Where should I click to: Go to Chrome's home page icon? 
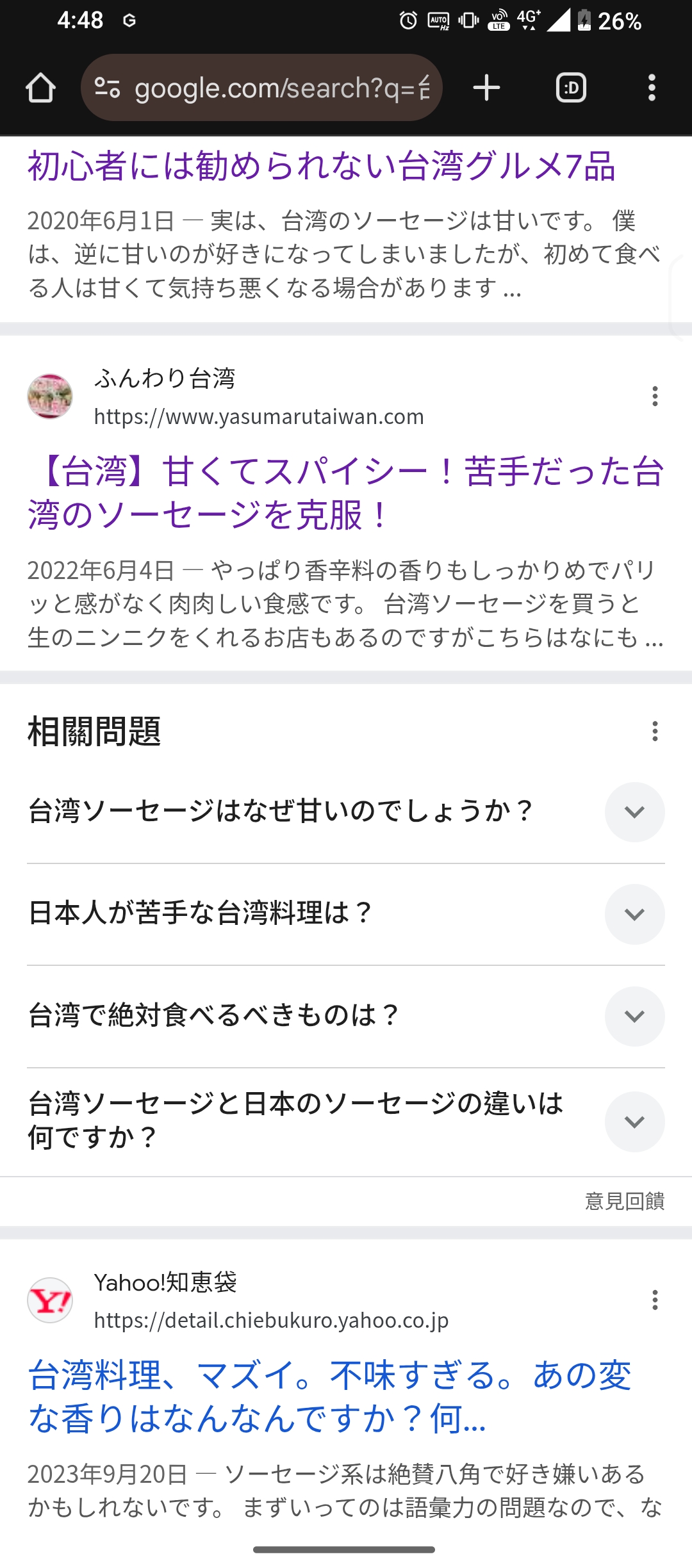pos(40,88)
